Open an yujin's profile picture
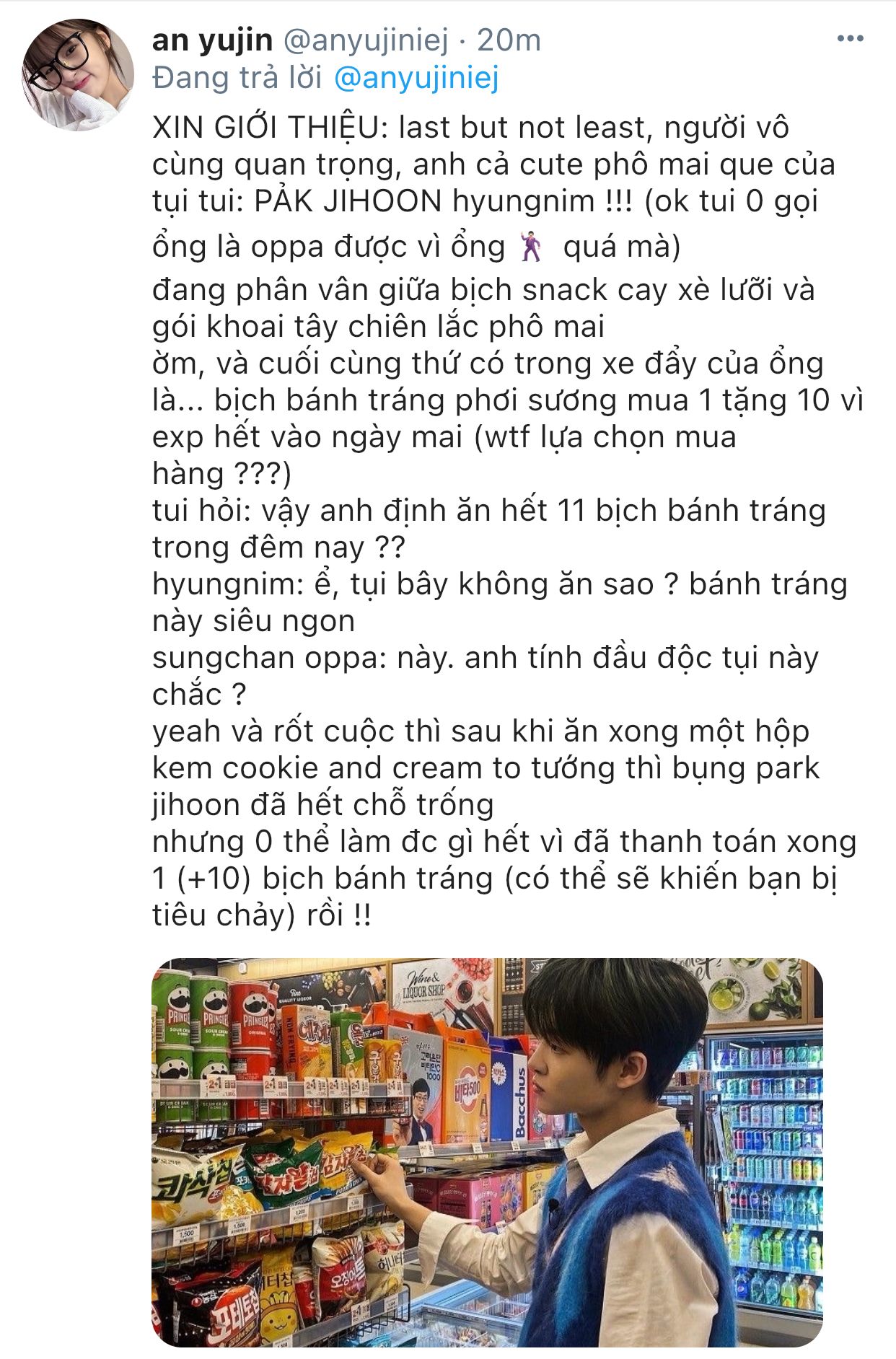This screenshot has height=1359, width=896. (78, 75)
